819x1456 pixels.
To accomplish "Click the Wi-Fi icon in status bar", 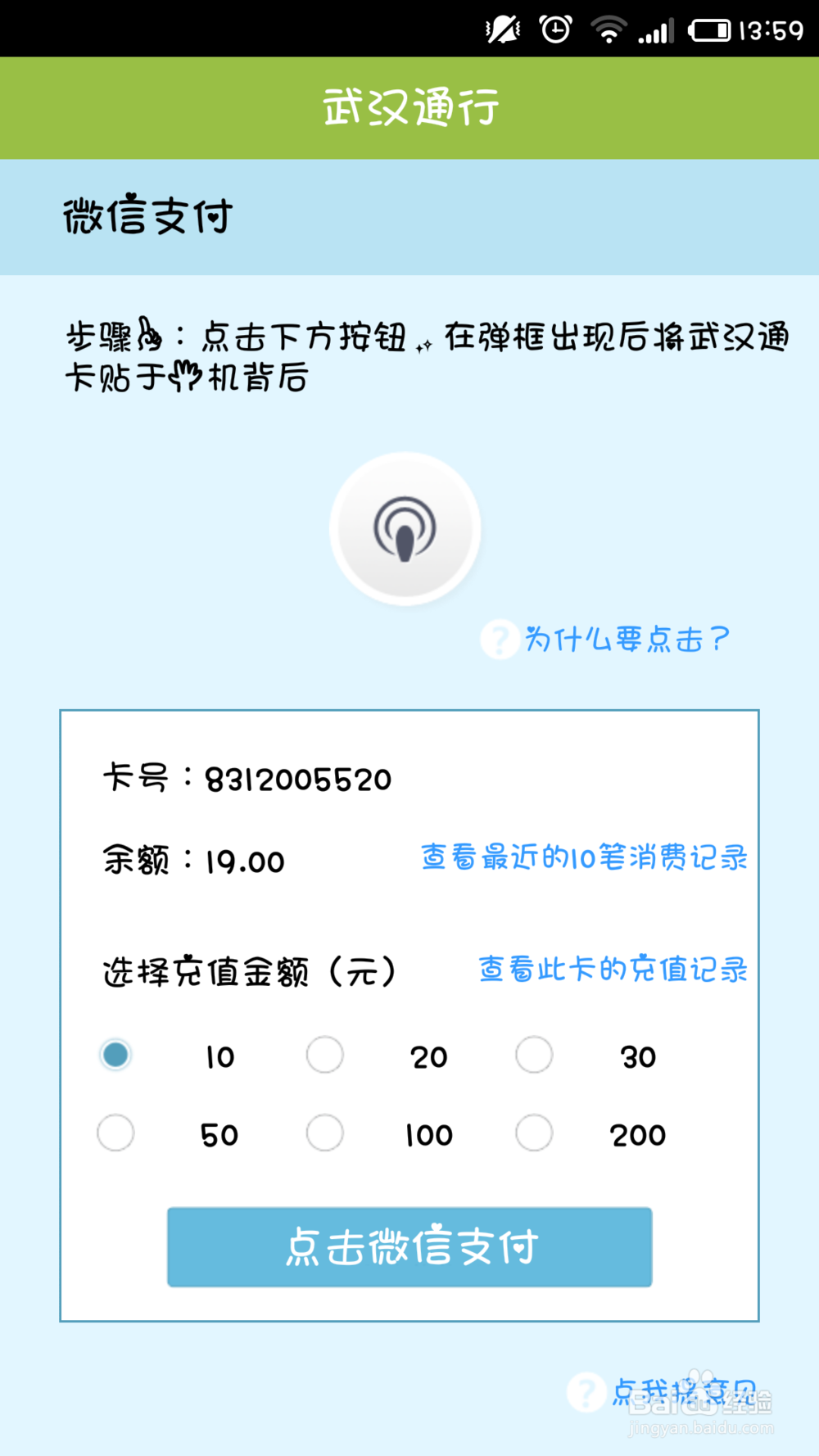I will pos(607,29).
